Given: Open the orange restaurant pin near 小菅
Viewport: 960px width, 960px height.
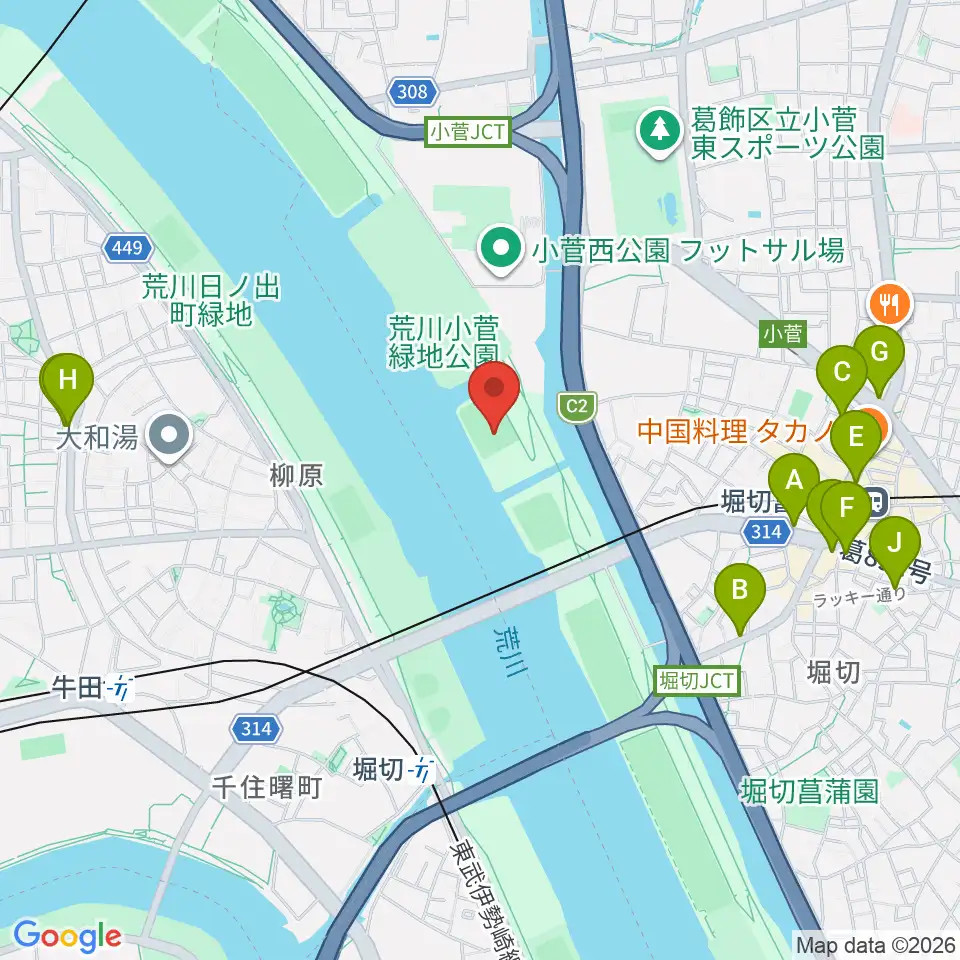Looking at the screenshot, I should coord(890,302).
